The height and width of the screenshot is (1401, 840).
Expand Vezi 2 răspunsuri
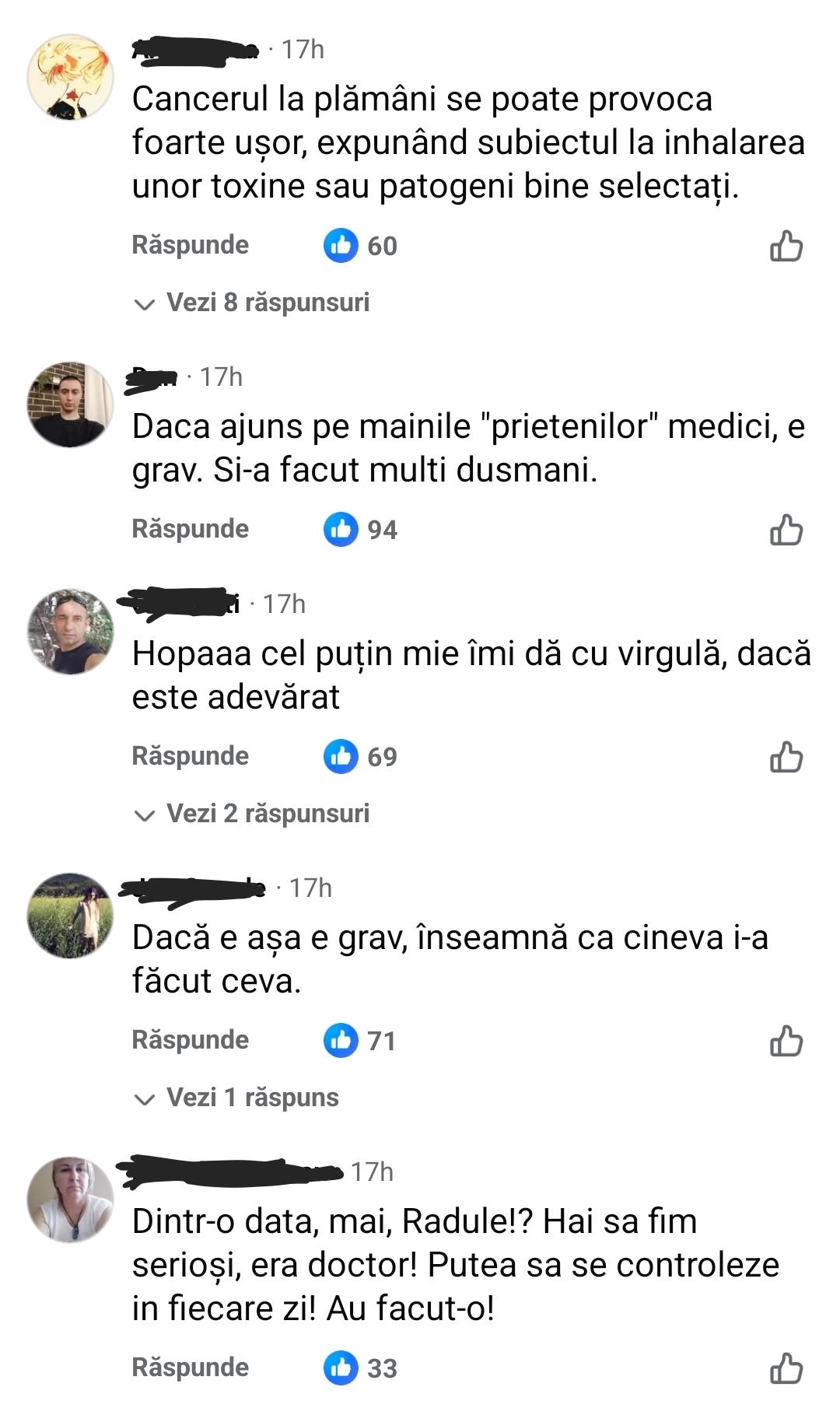click(252, 814)
